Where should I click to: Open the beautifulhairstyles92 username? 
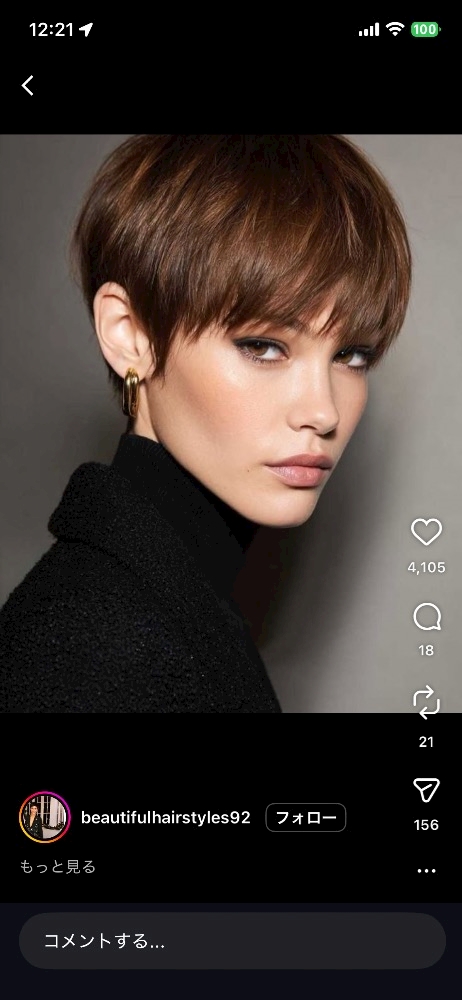tap(166, 818)
